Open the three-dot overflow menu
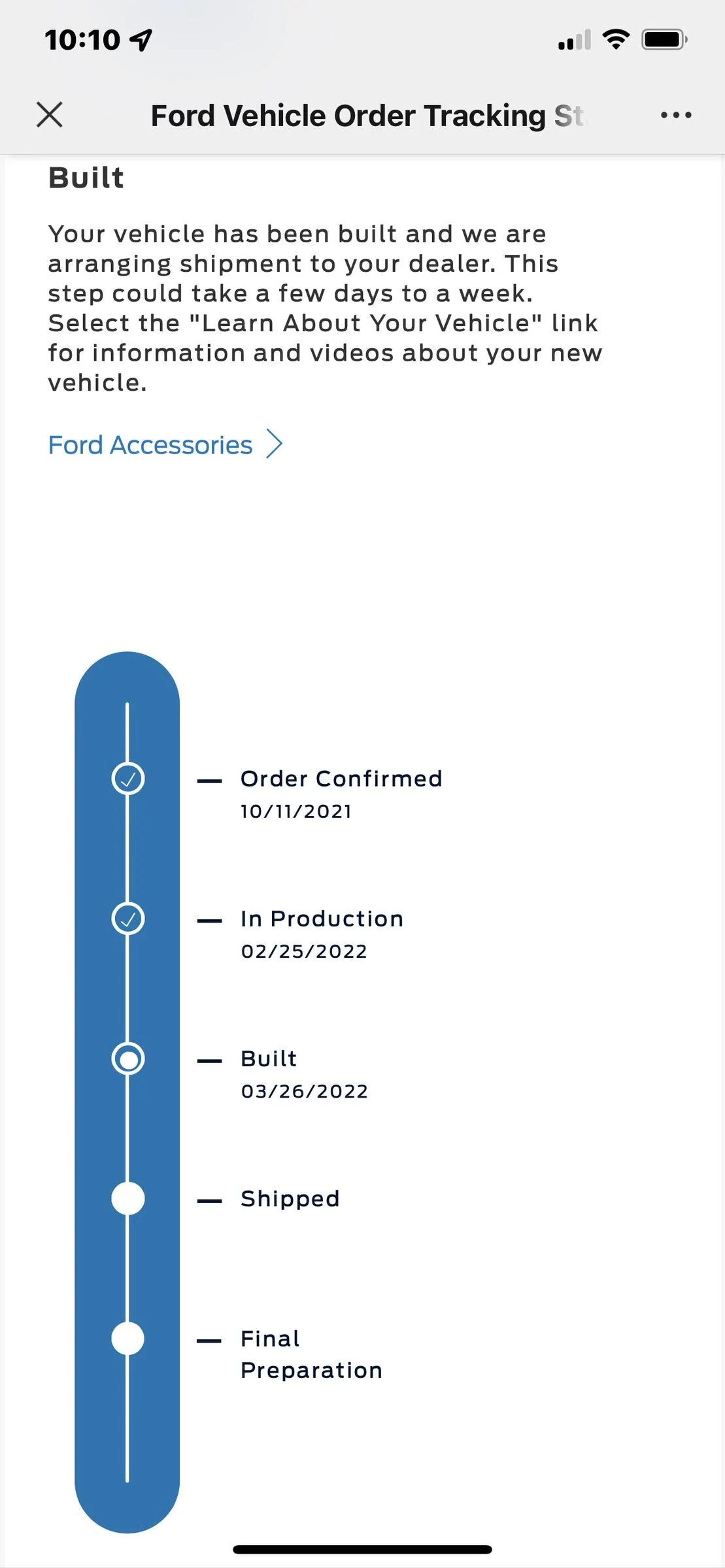 point(675,116)
